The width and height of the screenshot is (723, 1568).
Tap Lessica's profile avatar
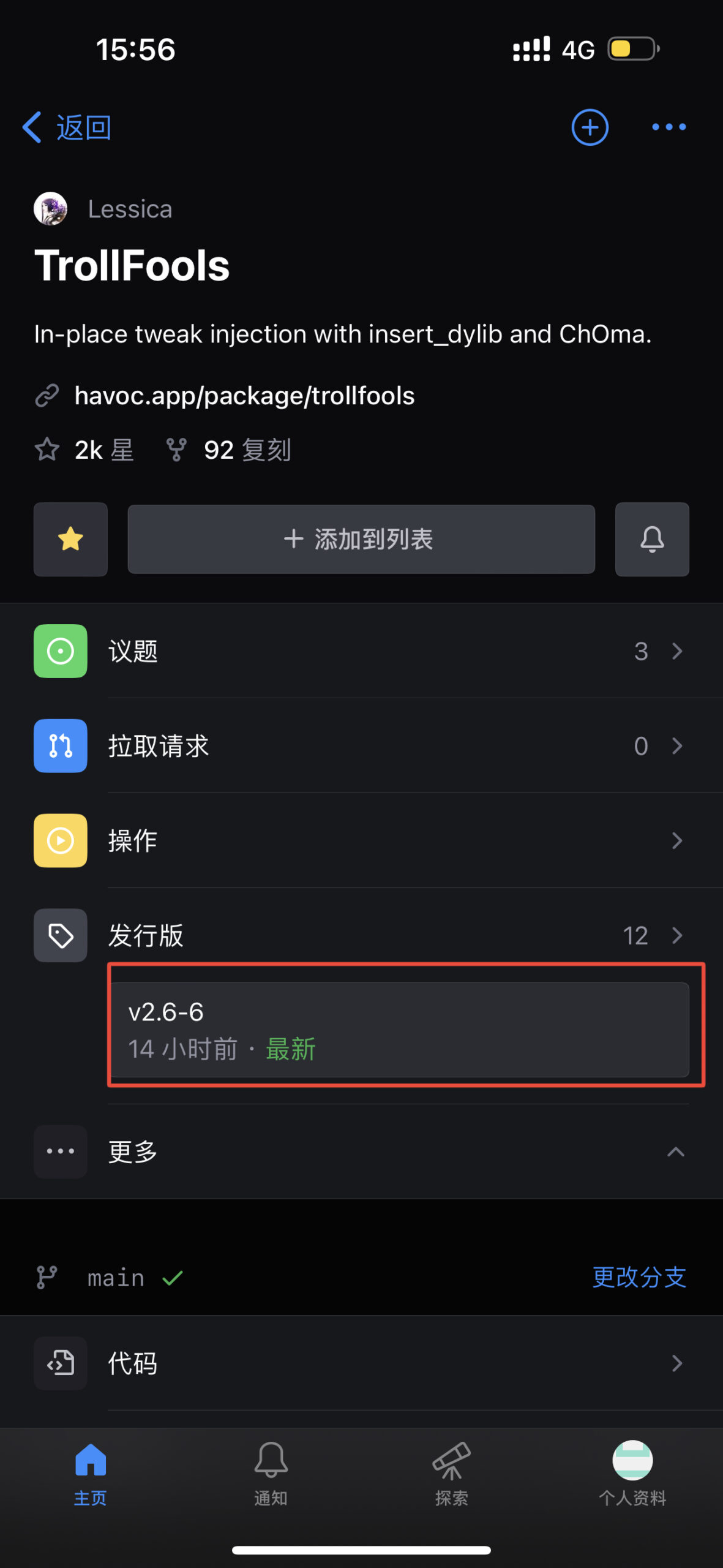(x=50, y=209)
